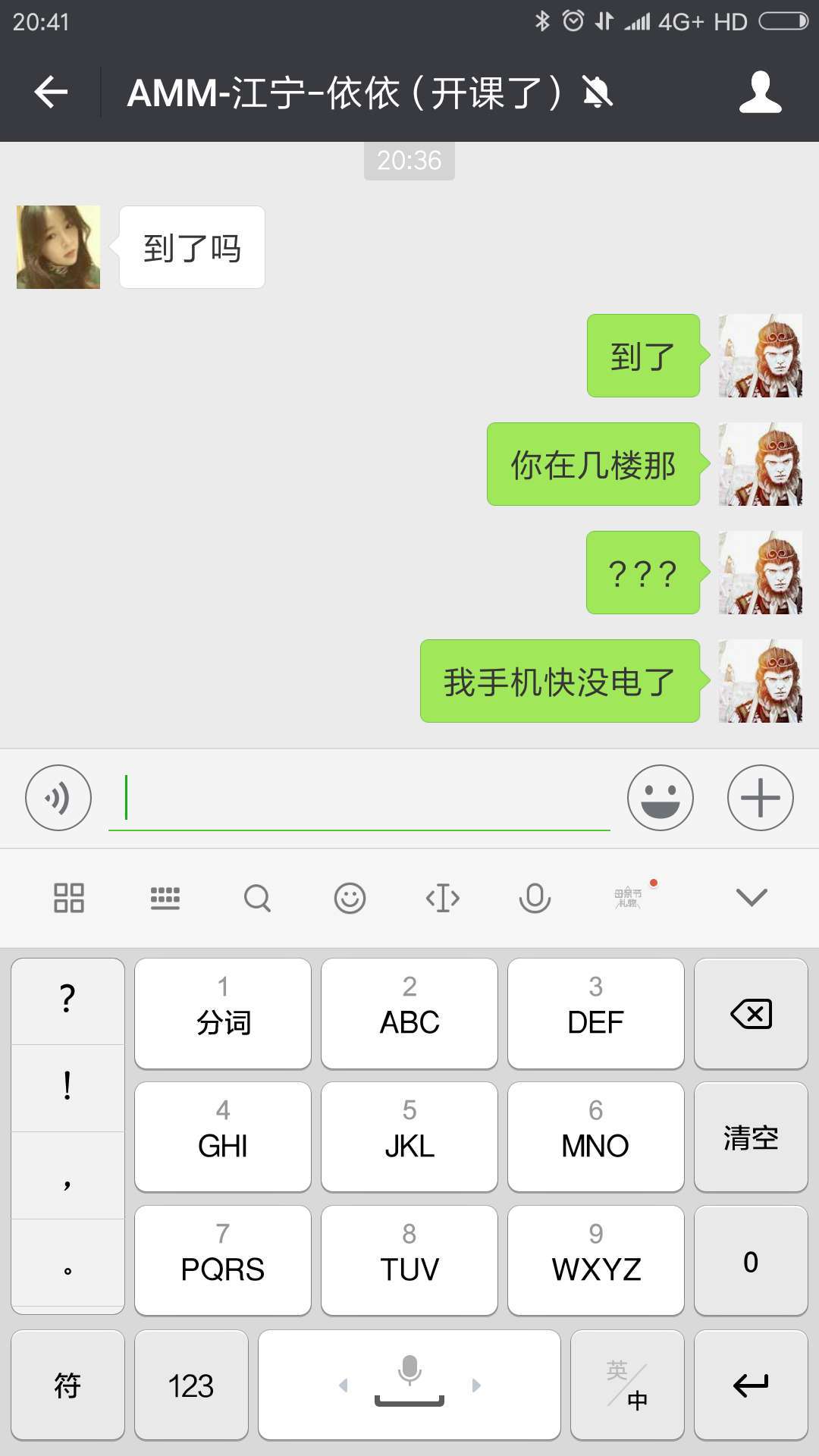
Task: Tap the 清空 clear key
Action: pyautogui.click(x=751, y=1137)
